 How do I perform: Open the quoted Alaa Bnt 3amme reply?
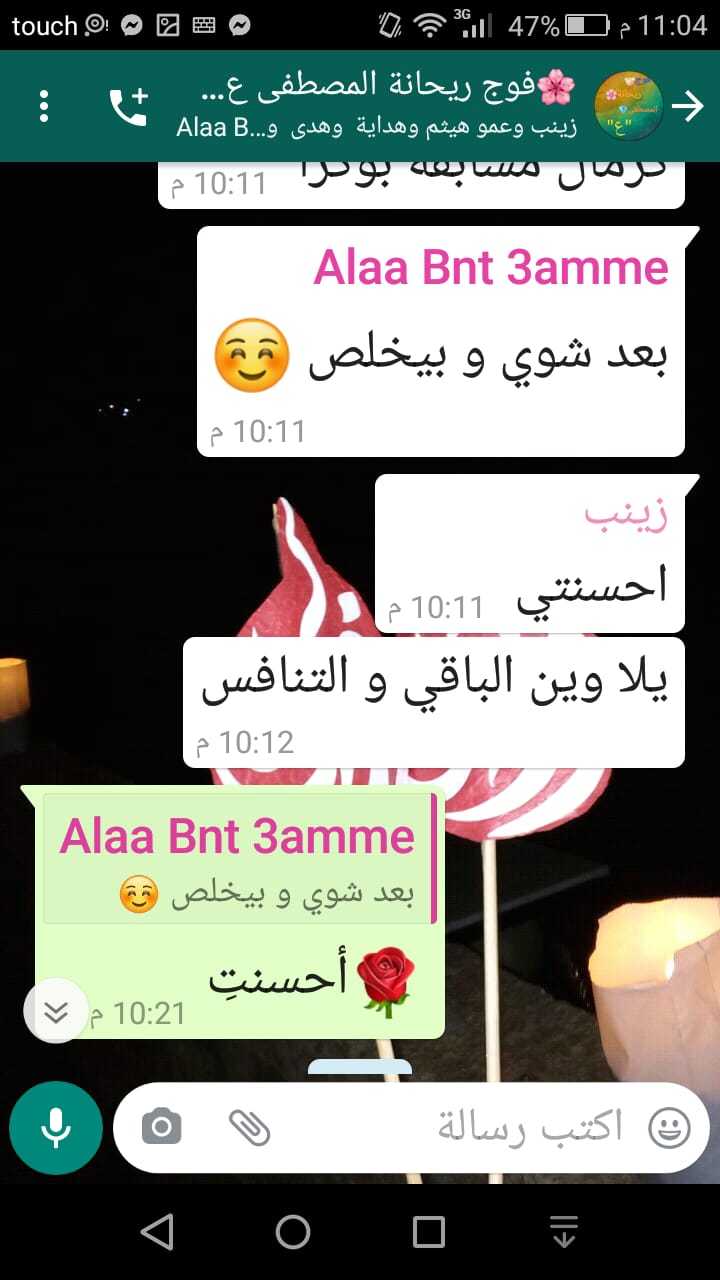point(238,859)
